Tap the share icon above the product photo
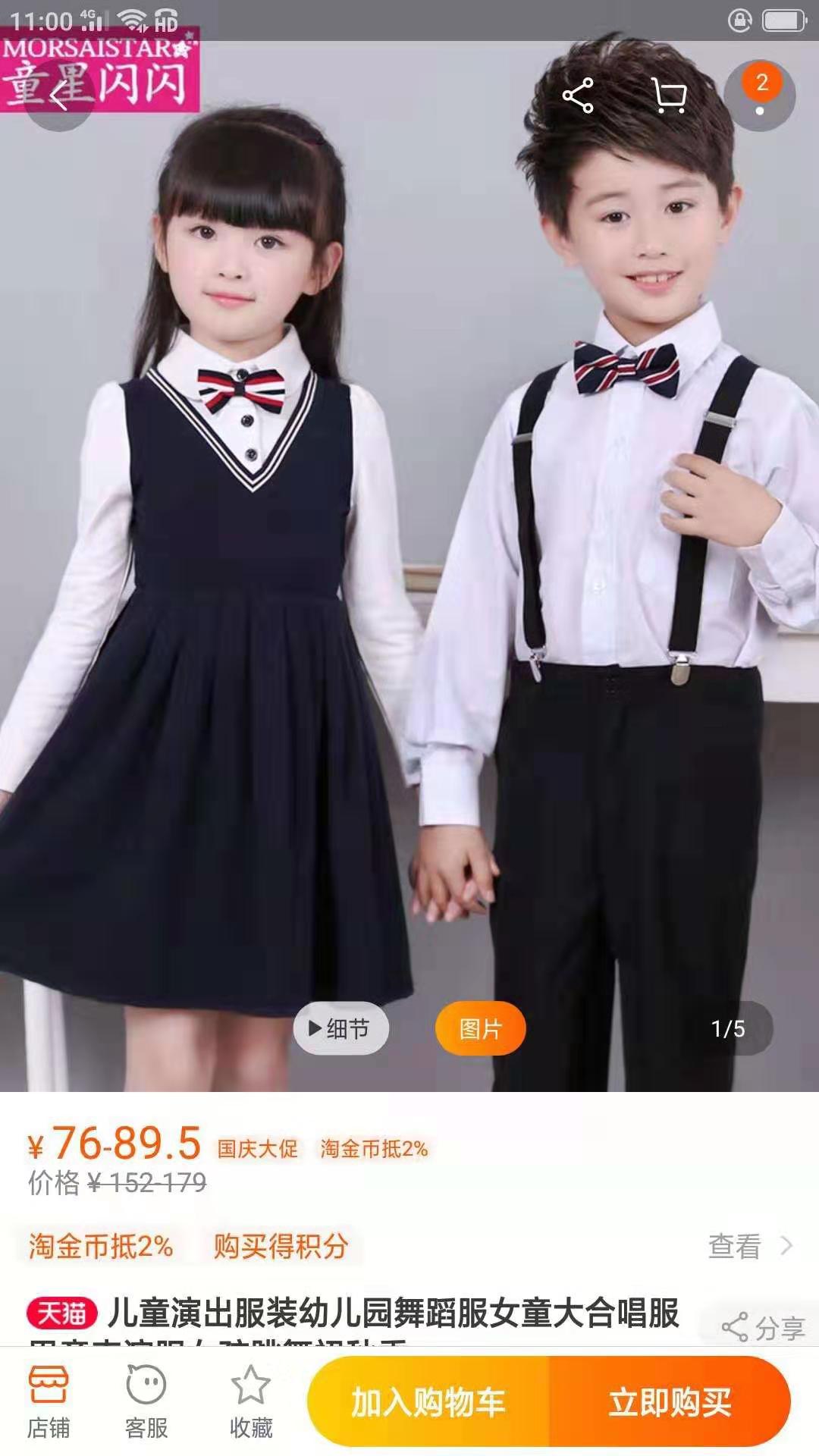The height and width of the screenshot is (1456, 819). 578,96
